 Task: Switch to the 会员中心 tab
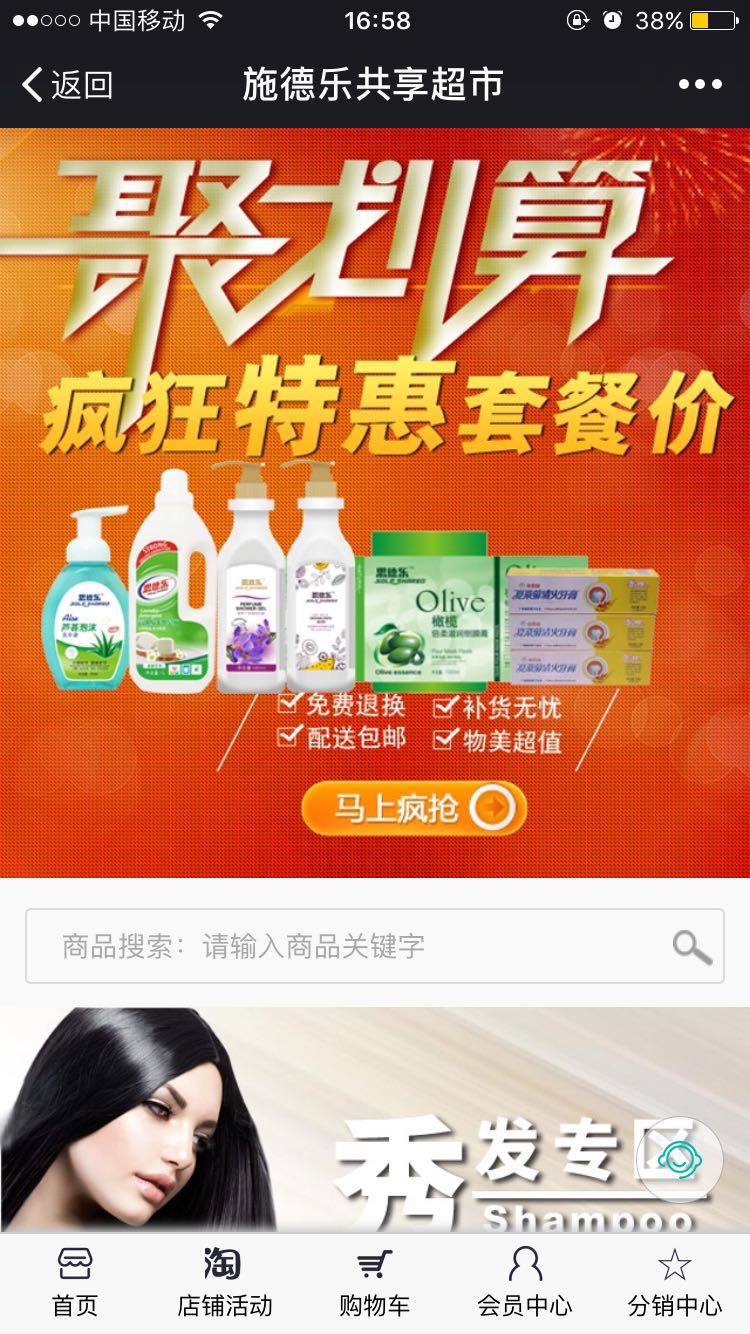(524, 1284)
